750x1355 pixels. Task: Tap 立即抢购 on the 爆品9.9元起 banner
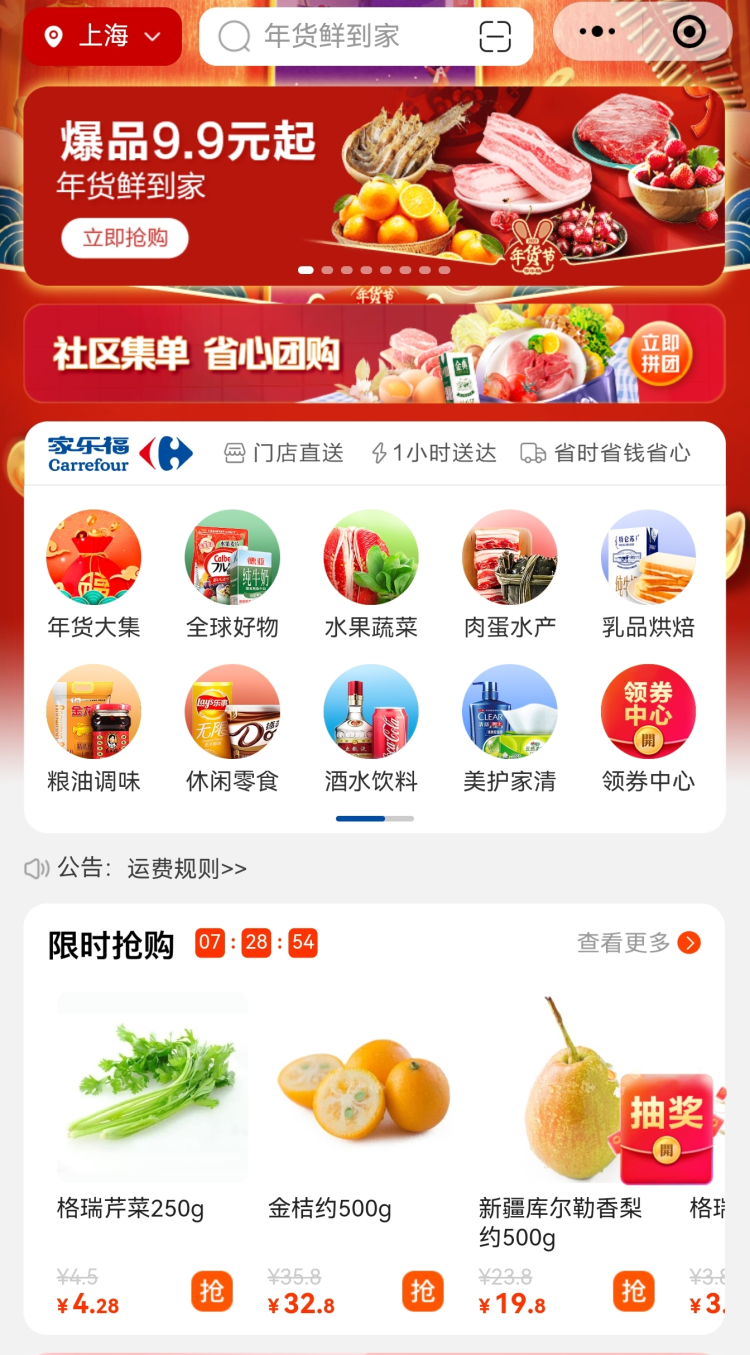click(125, 238)
